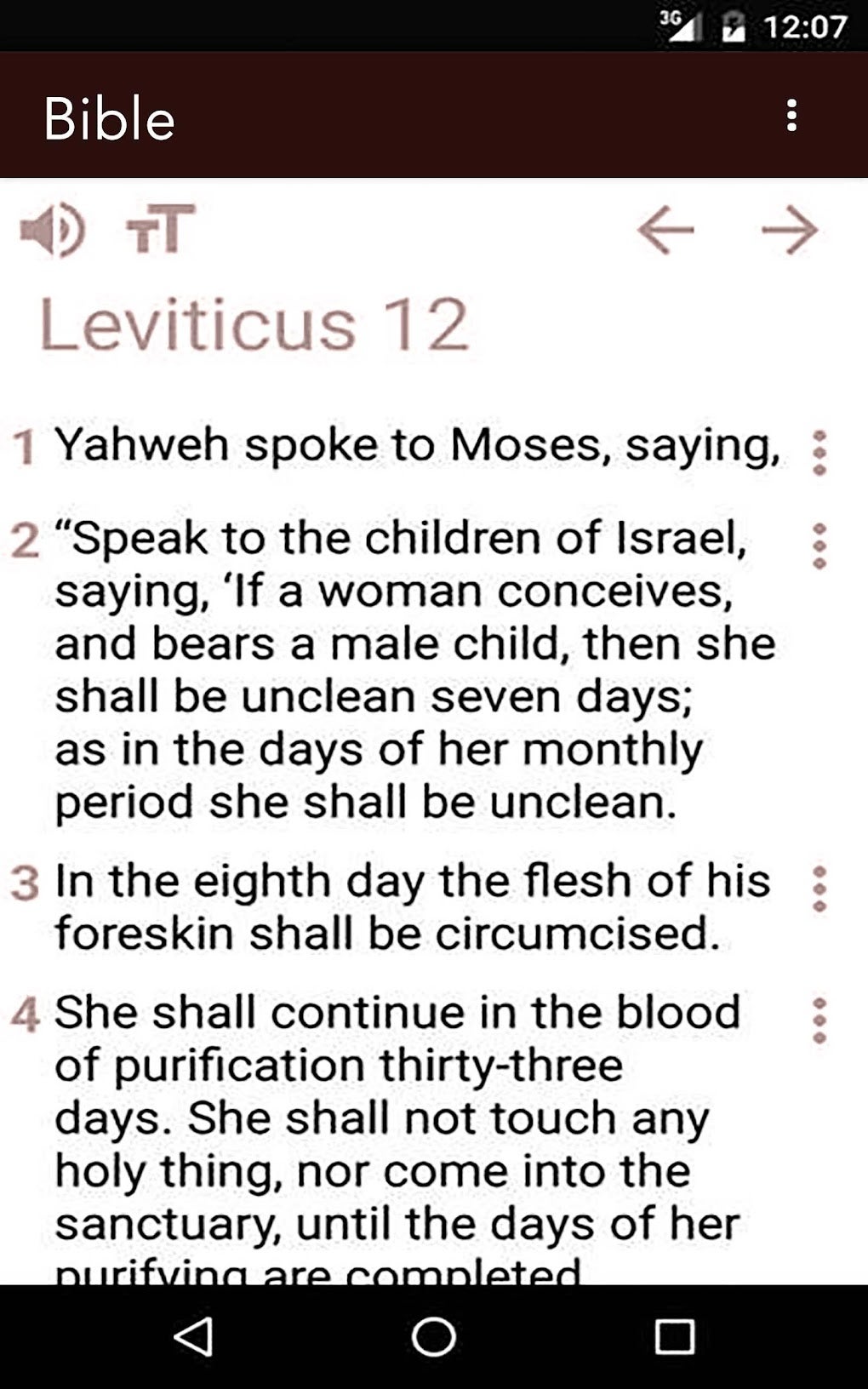Image resolution: width=868 pixels, height=1389 pixels.
Task: Go to the previous chapter with the left arrow
Action: (x=665, y=230)
